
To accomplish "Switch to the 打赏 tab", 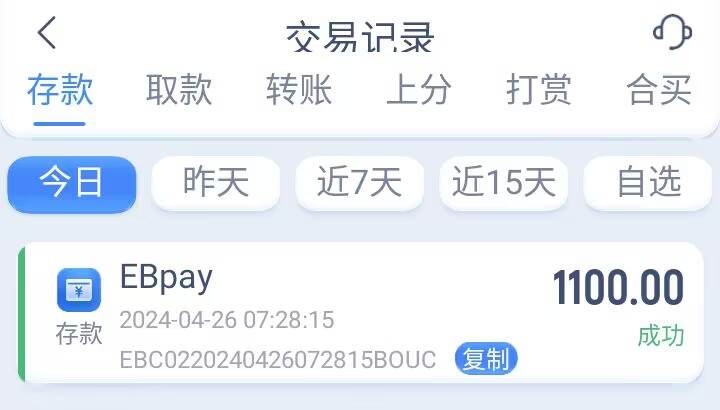I will [x=539, y=90].
